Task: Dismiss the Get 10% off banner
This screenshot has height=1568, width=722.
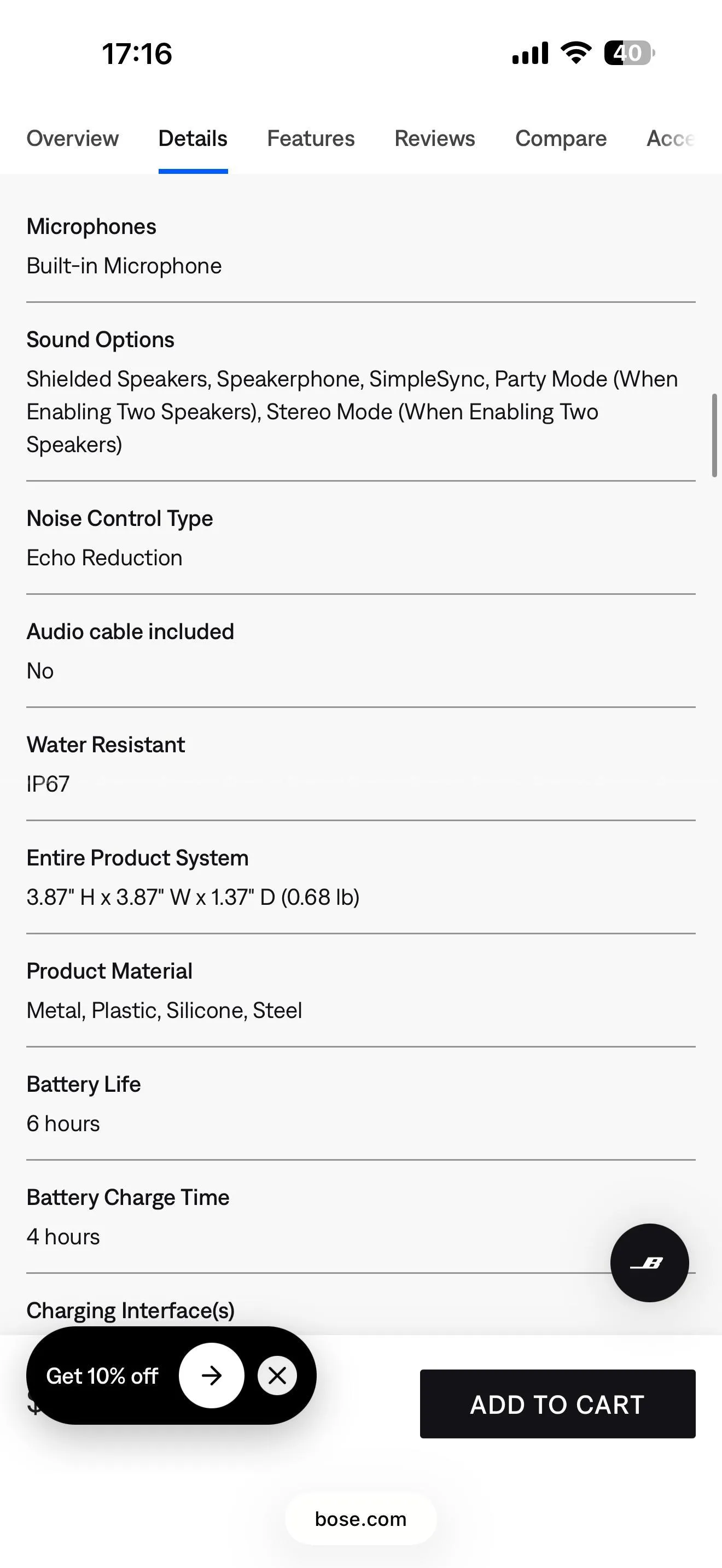Action: point(277,1376)
